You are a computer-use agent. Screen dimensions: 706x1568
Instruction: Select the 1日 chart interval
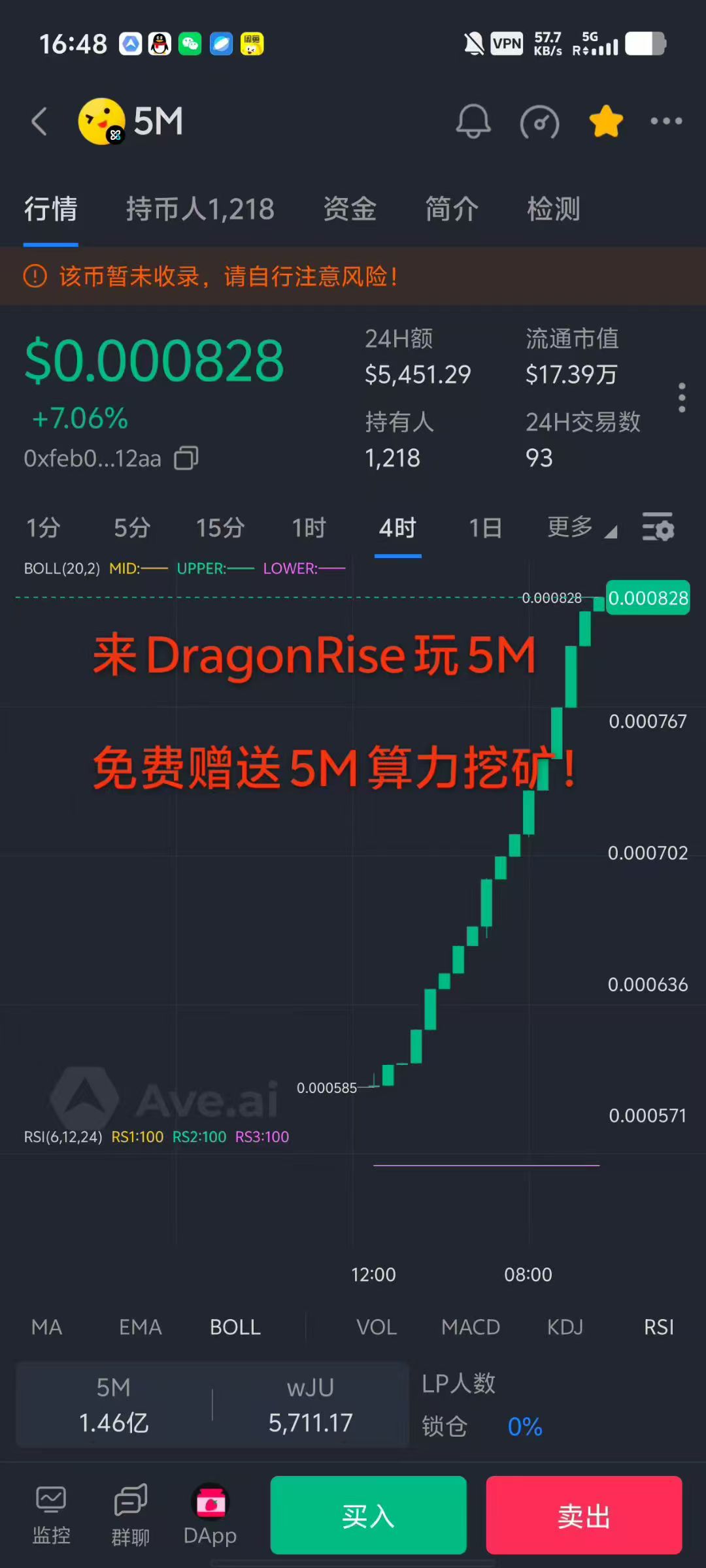coord(485,528)
